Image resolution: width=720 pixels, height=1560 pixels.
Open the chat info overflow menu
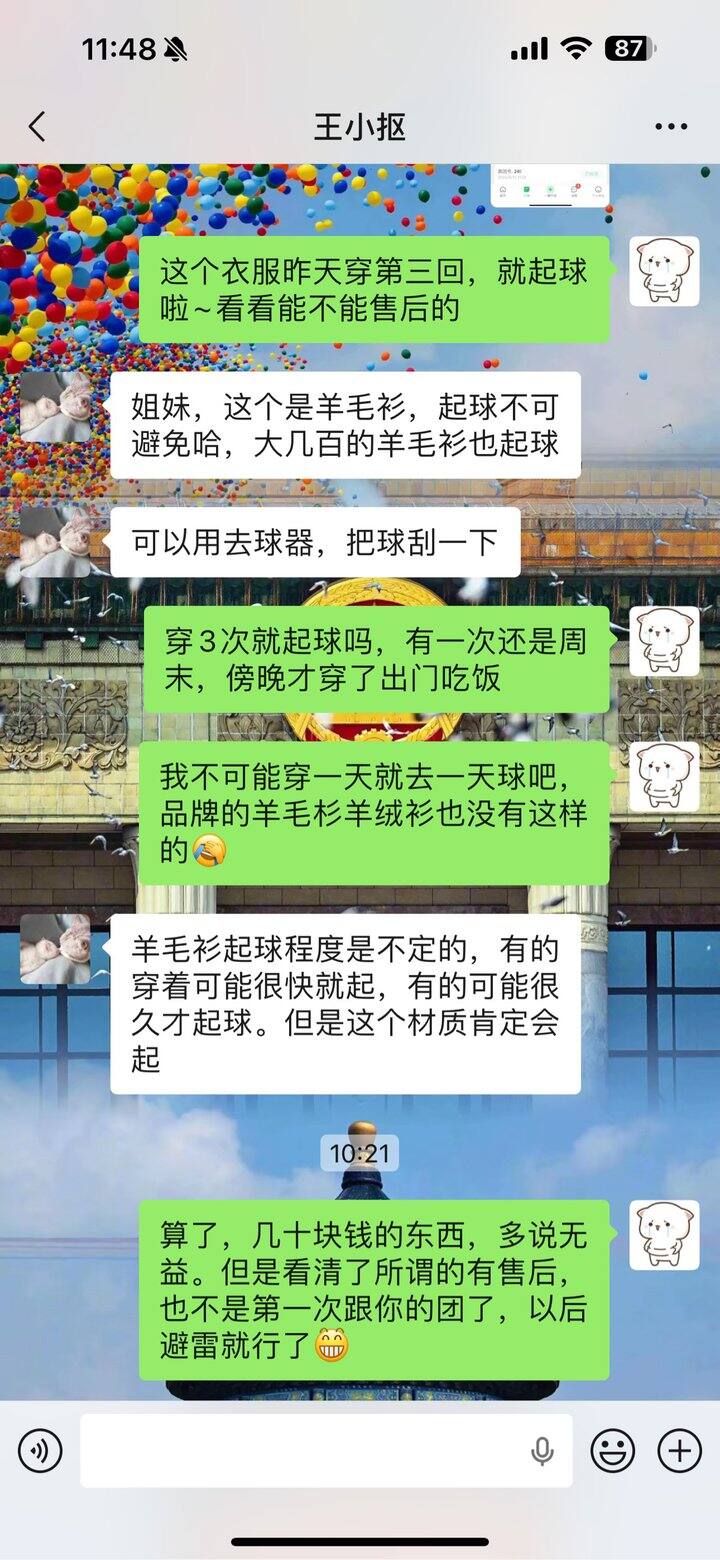671,127
